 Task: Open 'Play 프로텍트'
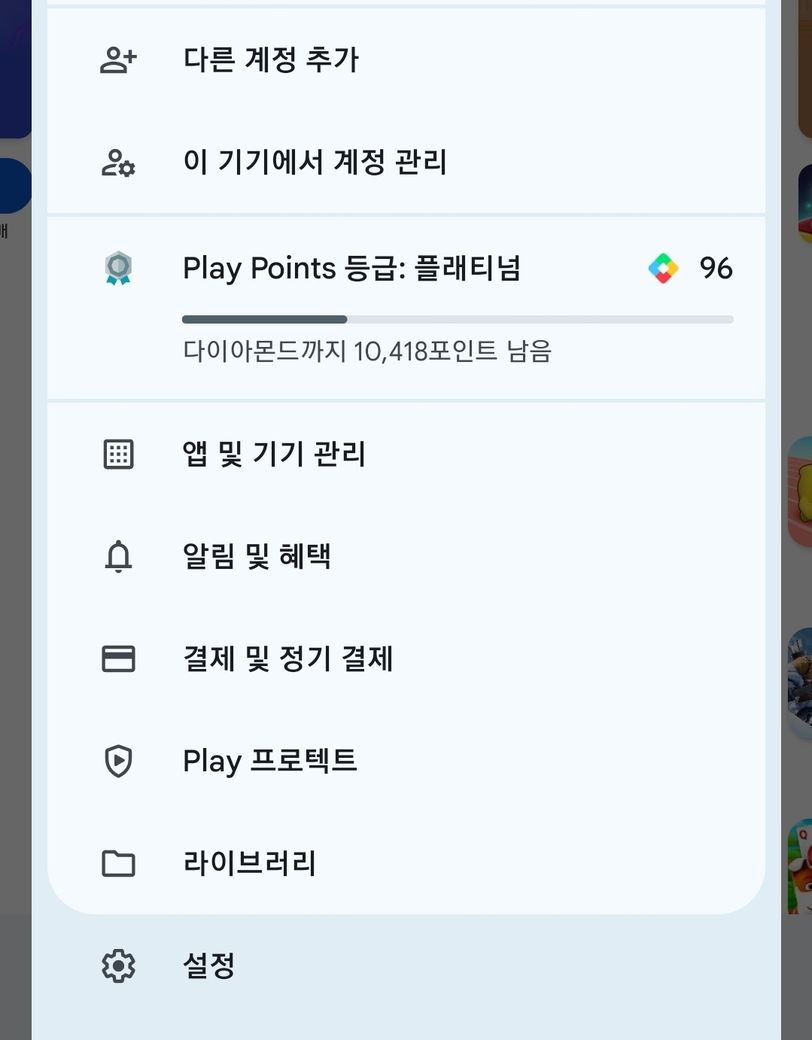(270, 761)
